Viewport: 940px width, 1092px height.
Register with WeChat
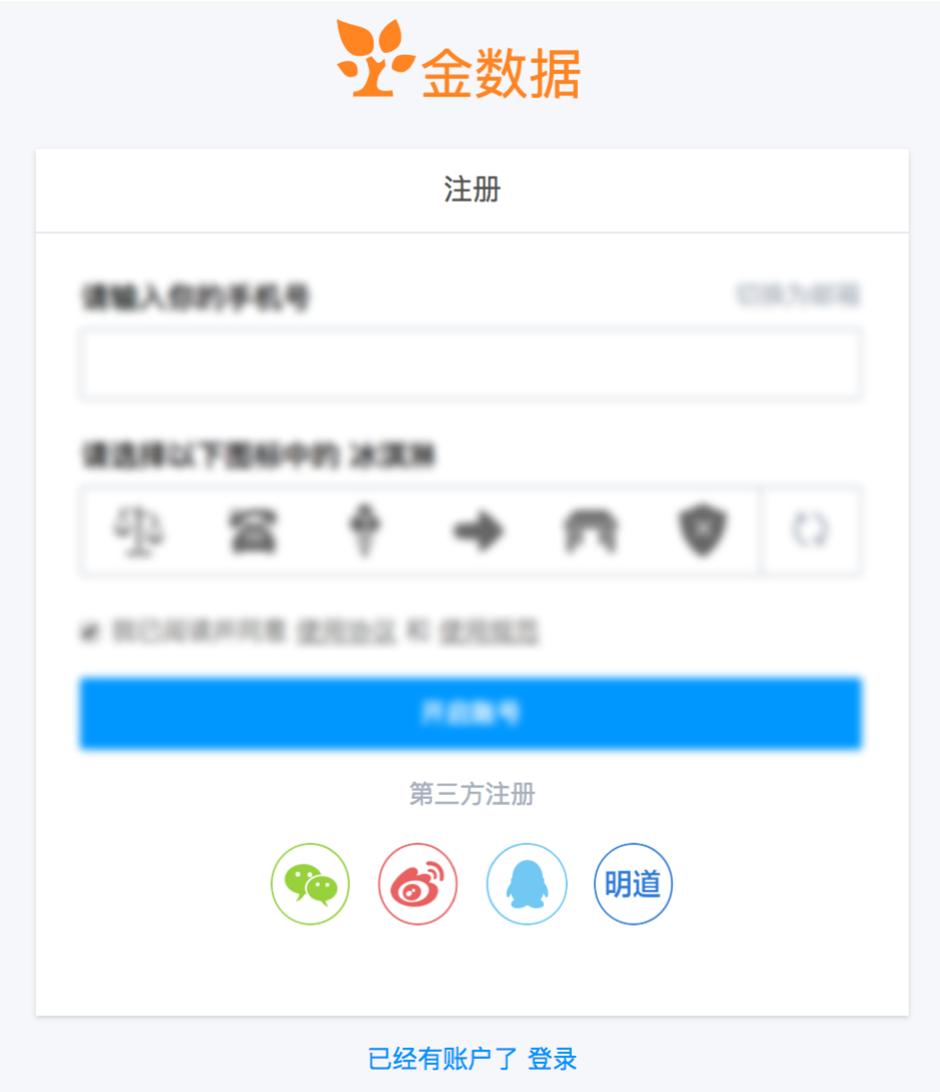pyautogui.click(x=310, y=884)
